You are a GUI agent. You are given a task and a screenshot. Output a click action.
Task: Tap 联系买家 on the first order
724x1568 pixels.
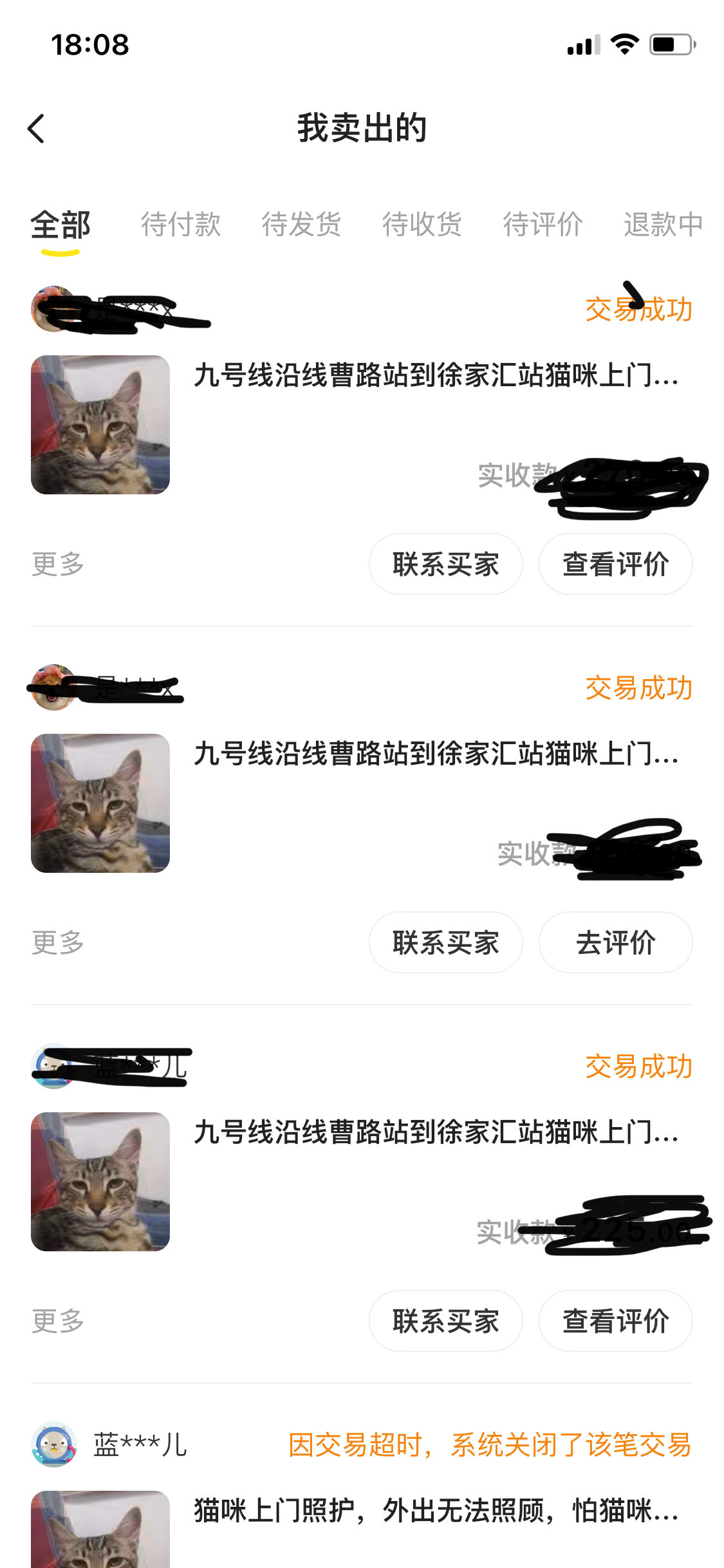(445, 564)
